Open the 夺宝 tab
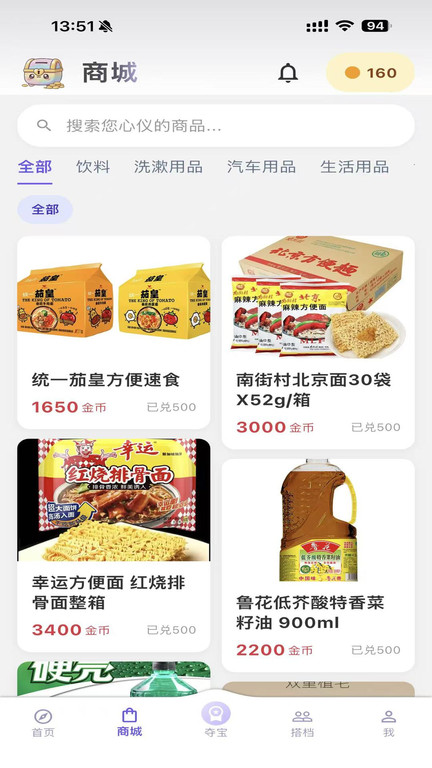Image resolution: width=432 pixels, height=768 pixels. (x=216, y=720)
